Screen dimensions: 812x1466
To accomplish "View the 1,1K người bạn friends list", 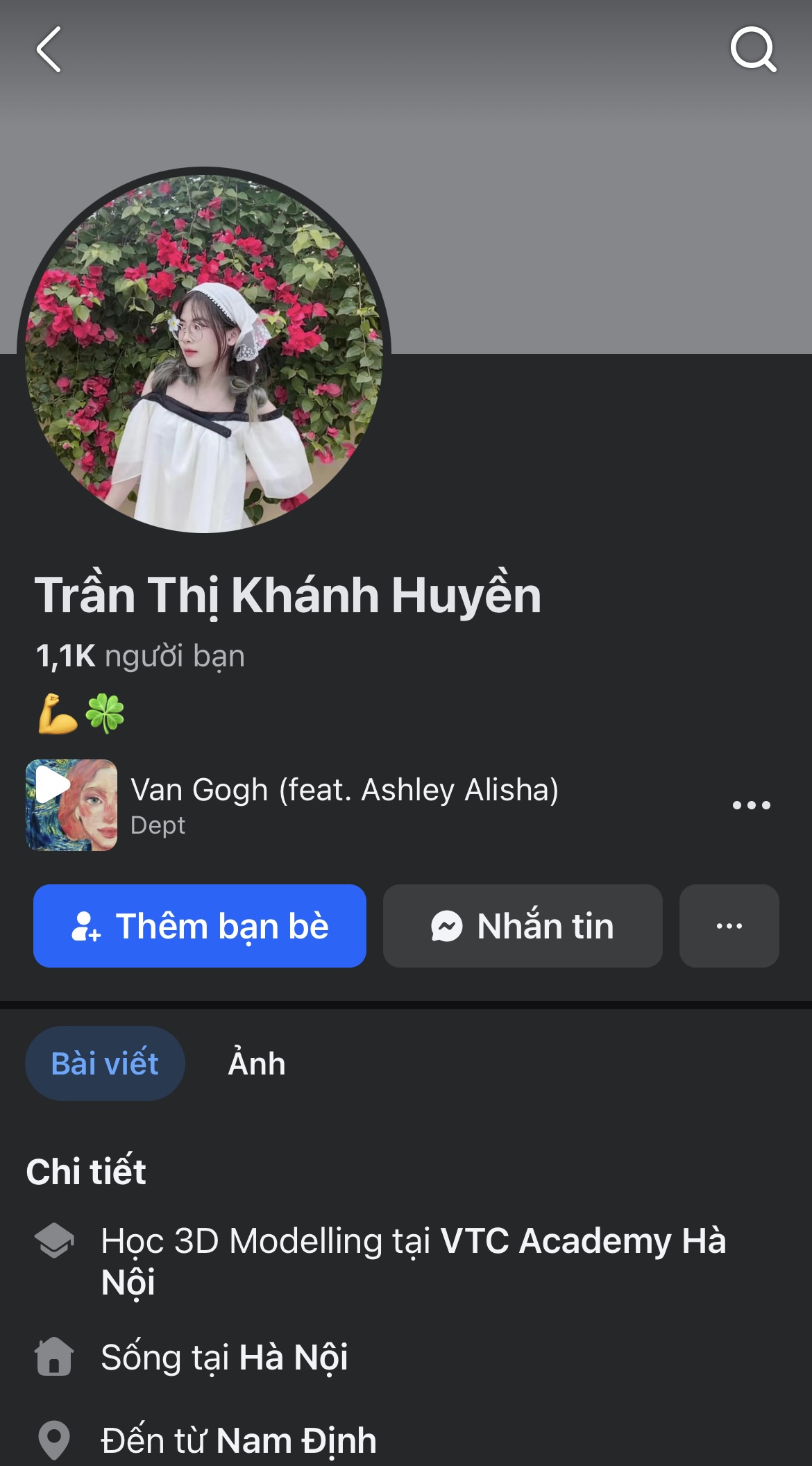I will coord(140,656).
